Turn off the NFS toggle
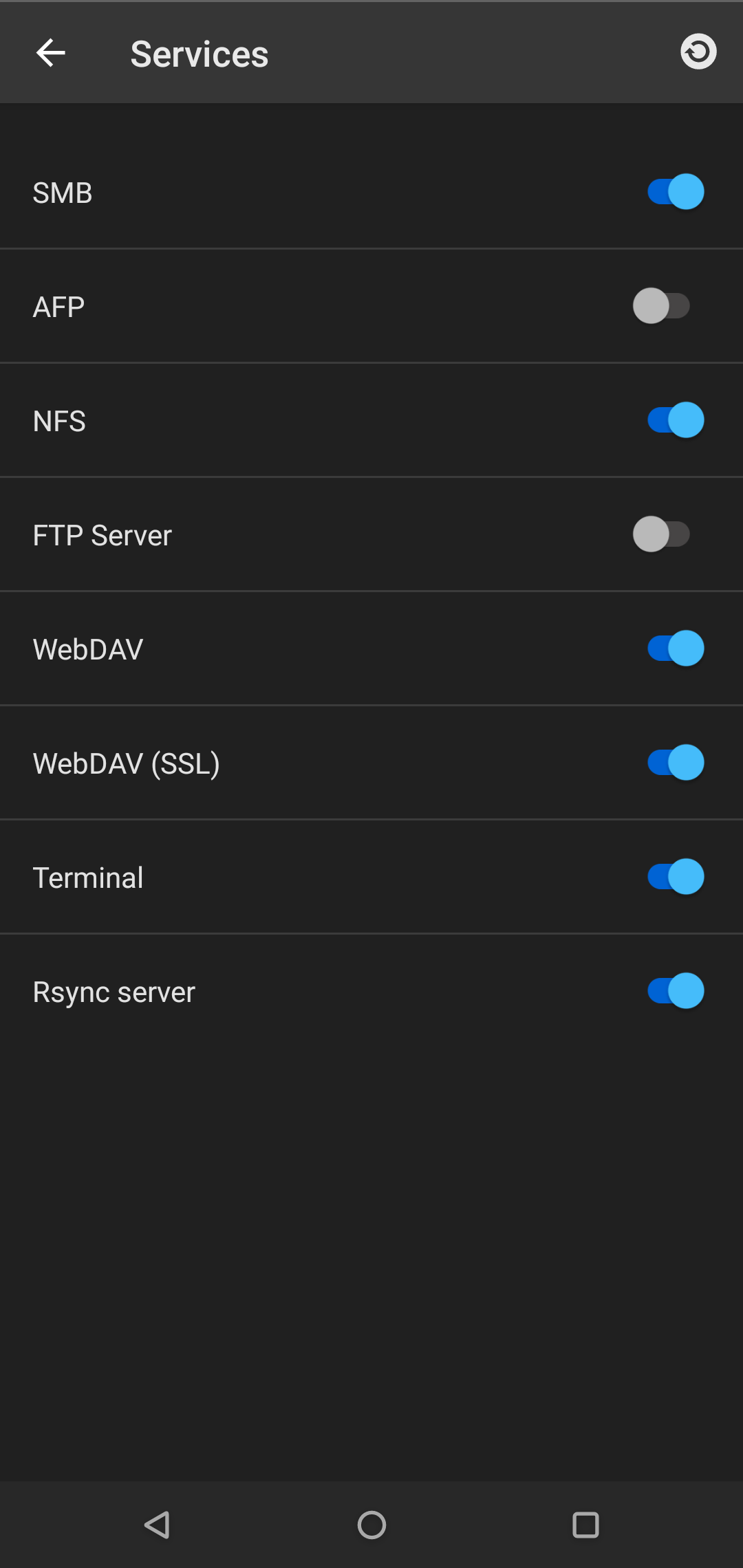The width and height of the screenshot is (743, 1568). click(x=676, y=420)
